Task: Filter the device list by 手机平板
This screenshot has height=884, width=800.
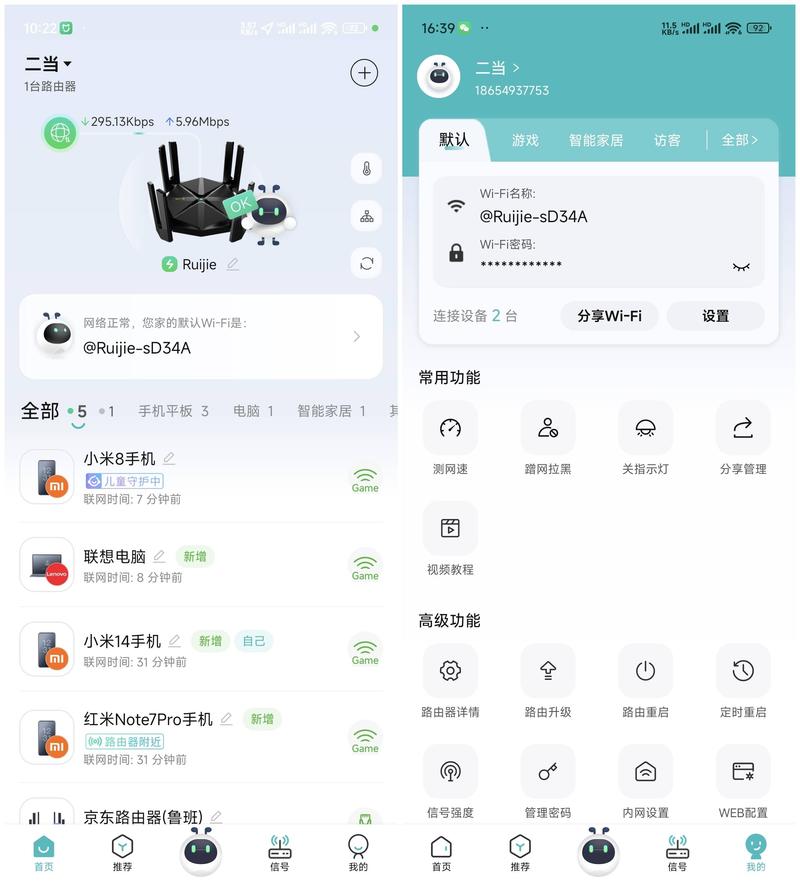Action: [x=173, y=411]
